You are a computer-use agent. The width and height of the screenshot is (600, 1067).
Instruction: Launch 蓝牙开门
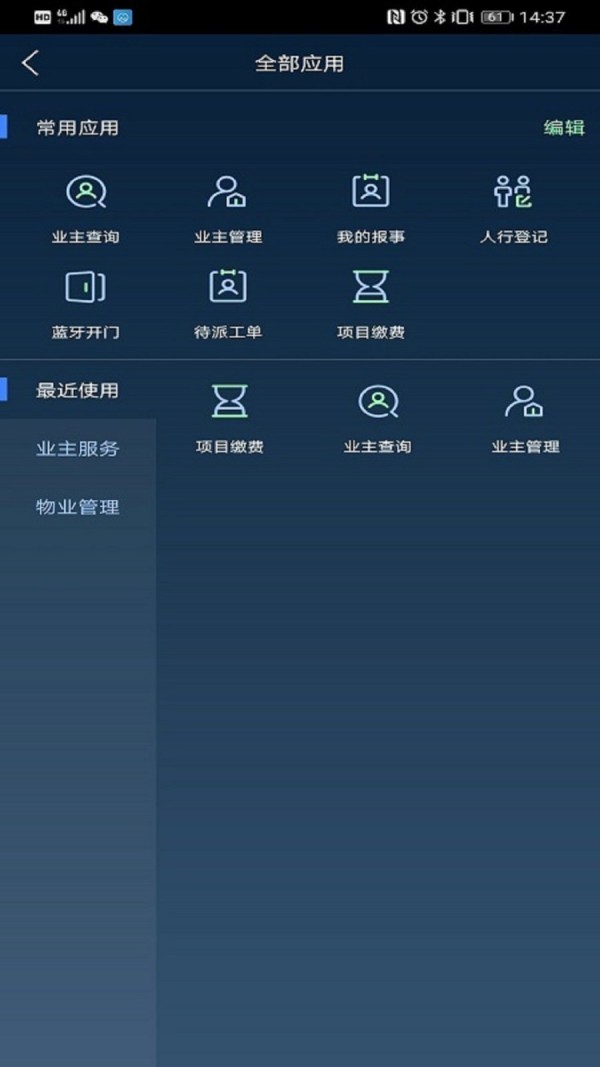86,304
